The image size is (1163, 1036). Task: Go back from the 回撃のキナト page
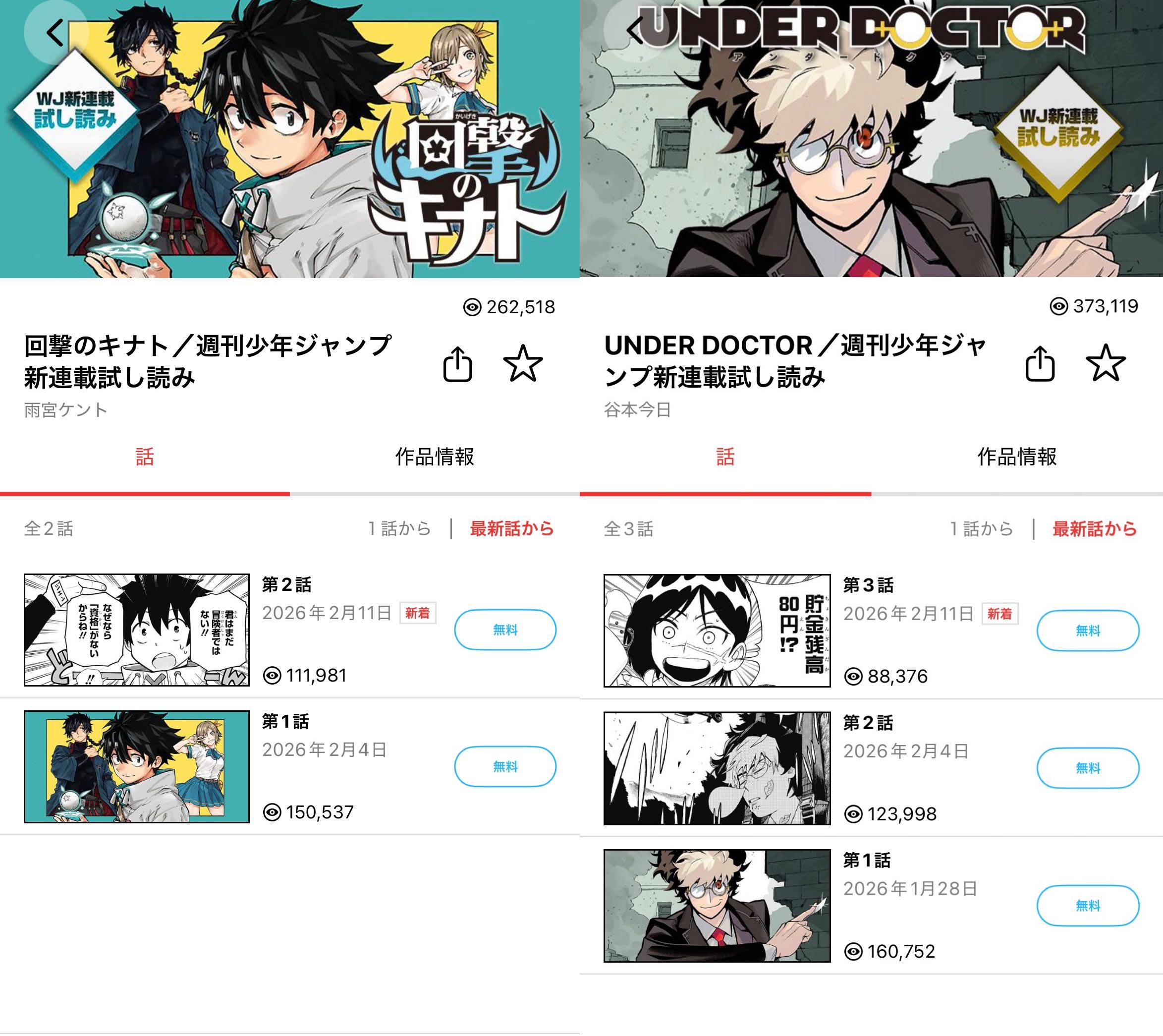click(x=55, y=32)
